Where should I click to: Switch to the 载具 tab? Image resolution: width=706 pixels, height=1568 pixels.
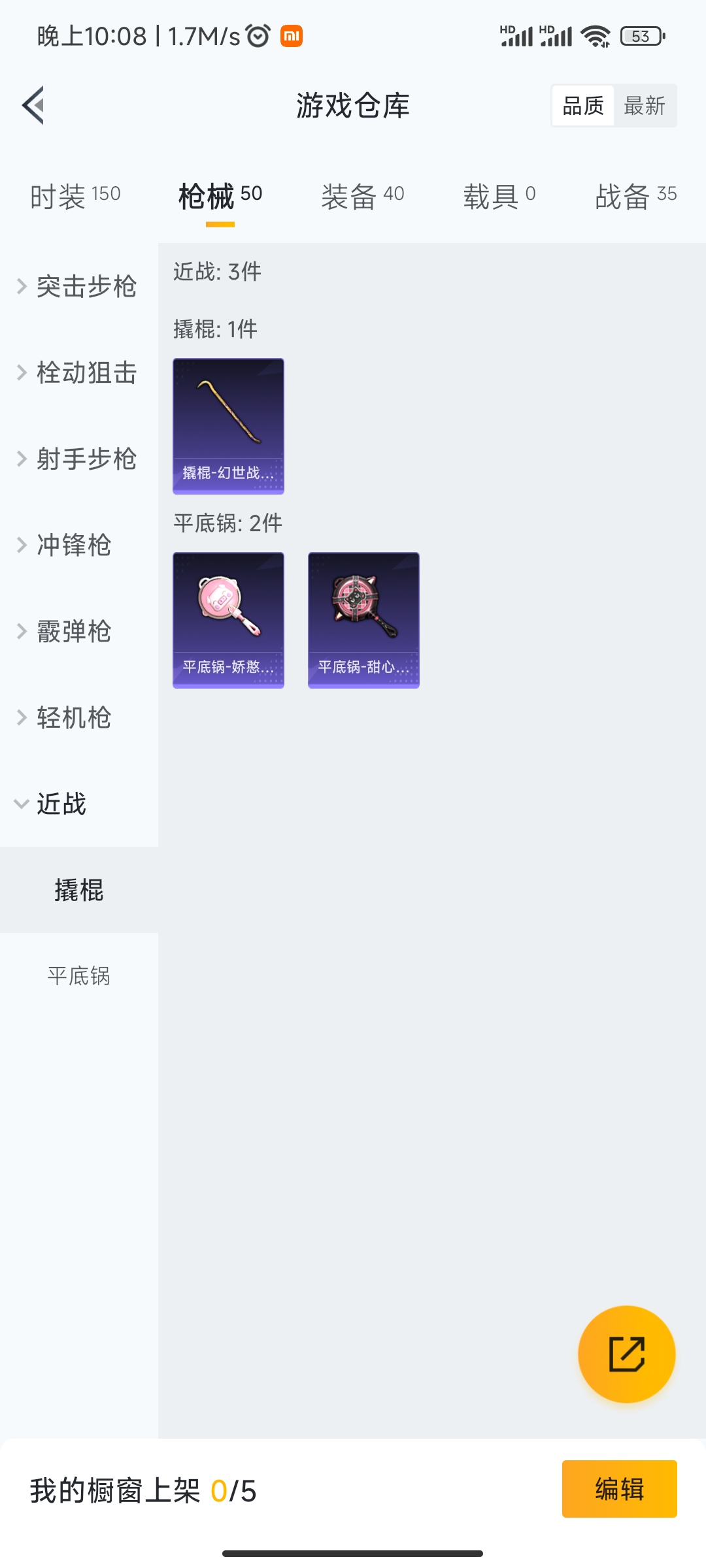(x=499, y=195)
